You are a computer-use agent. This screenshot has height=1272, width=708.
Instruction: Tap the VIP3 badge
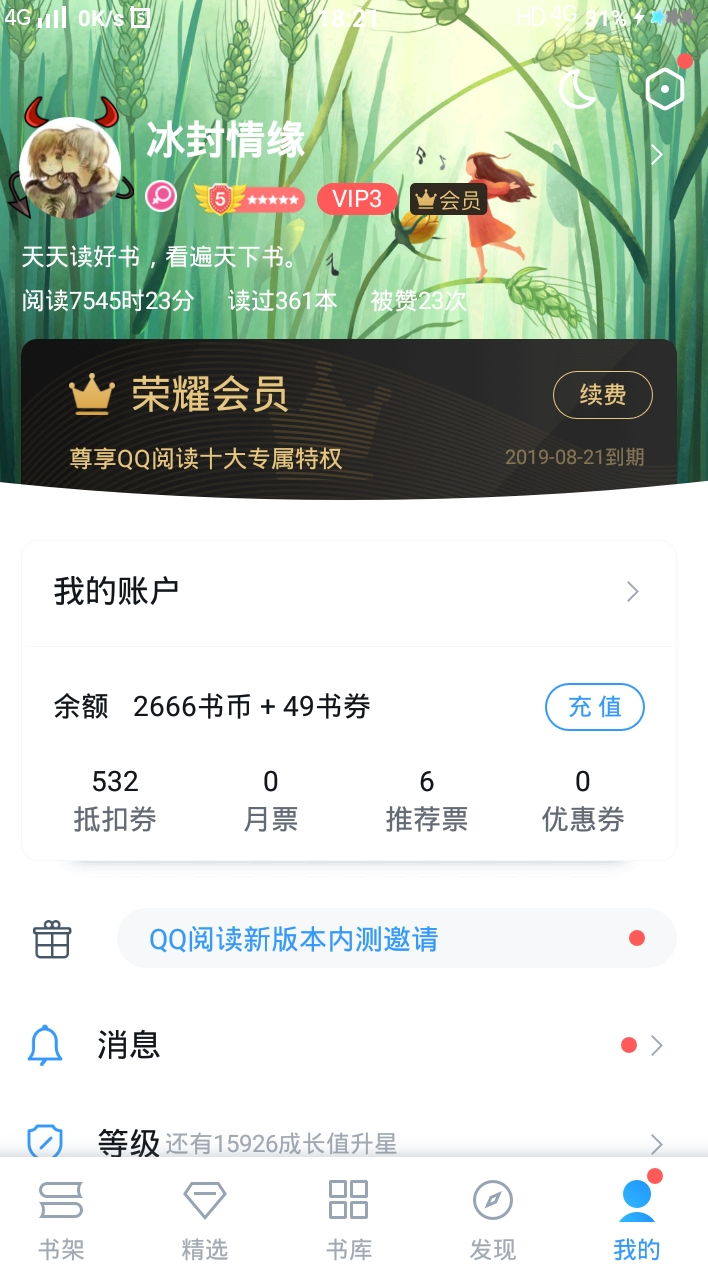[x=357, y=199]
